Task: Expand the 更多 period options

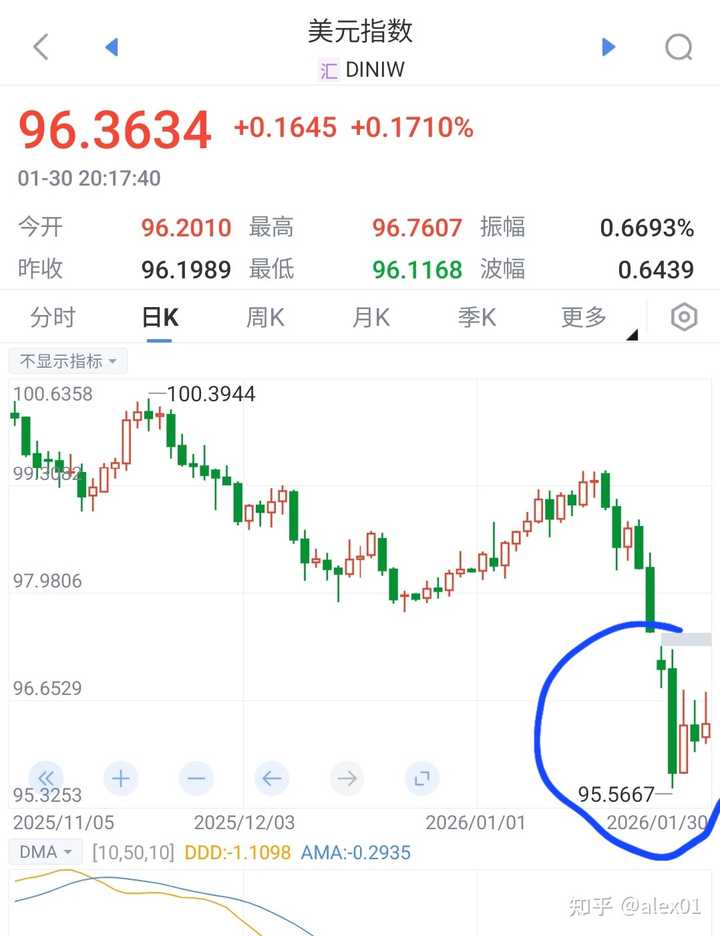Action: point(584,317)
